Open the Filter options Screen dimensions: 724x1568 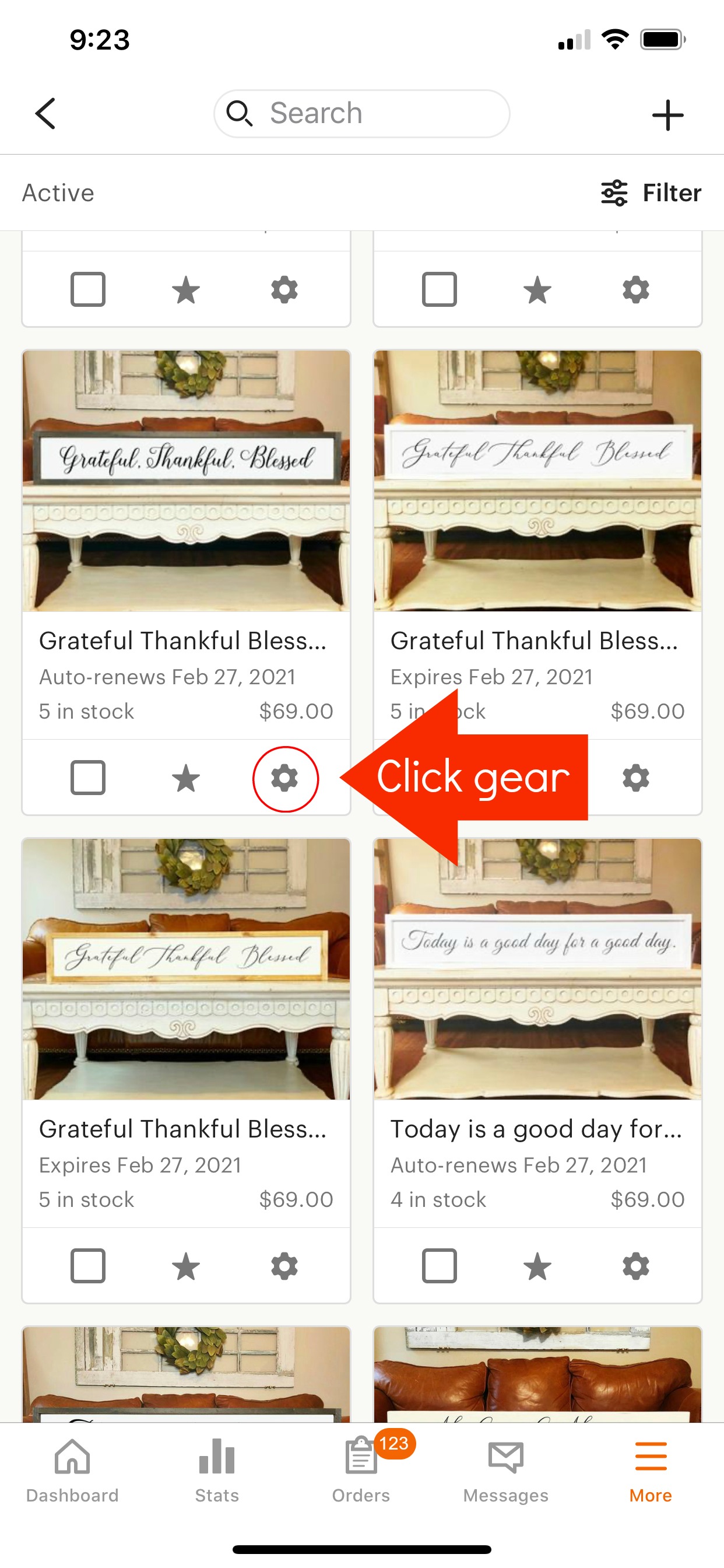651,193
